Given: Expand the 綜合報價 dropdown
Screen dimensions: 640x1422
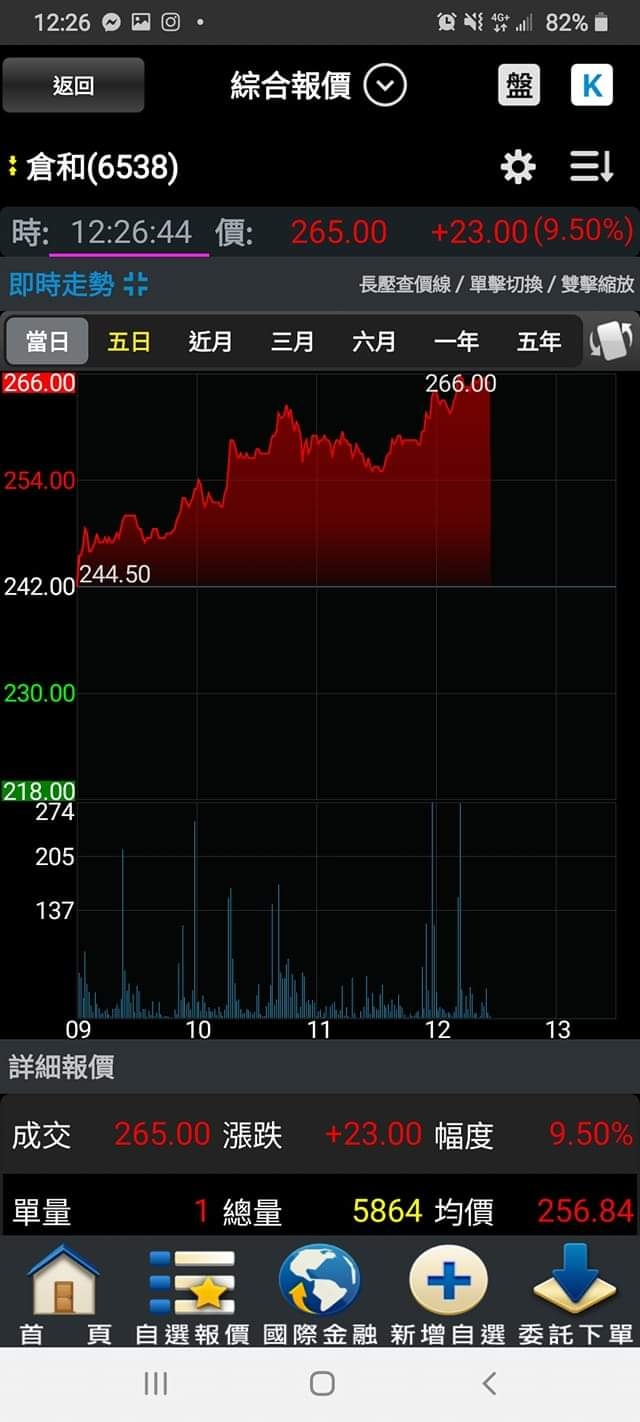Looking at the screenshot, I should click(x=385, y=85).
